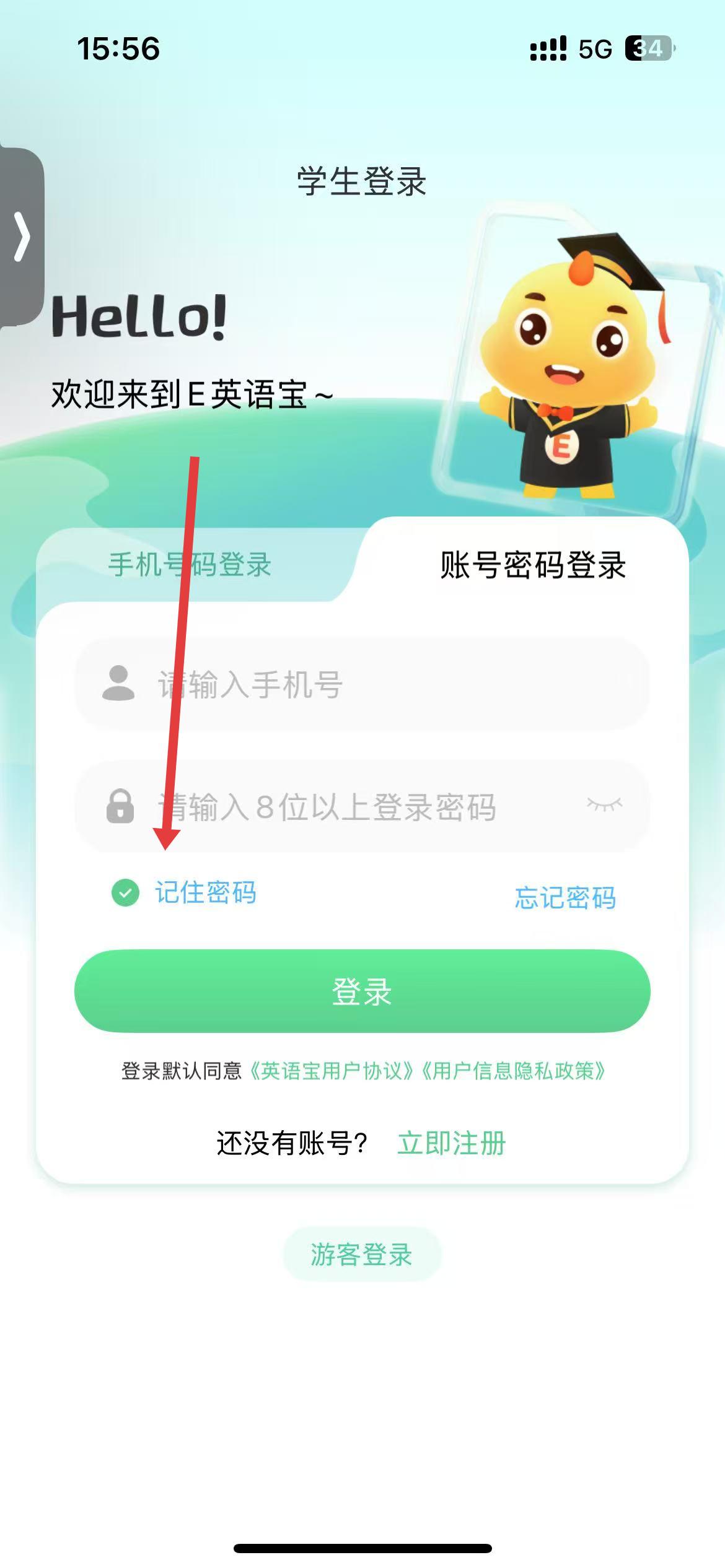Open the 忘记密码 link

pyautogui.click(x=565, y=897)
